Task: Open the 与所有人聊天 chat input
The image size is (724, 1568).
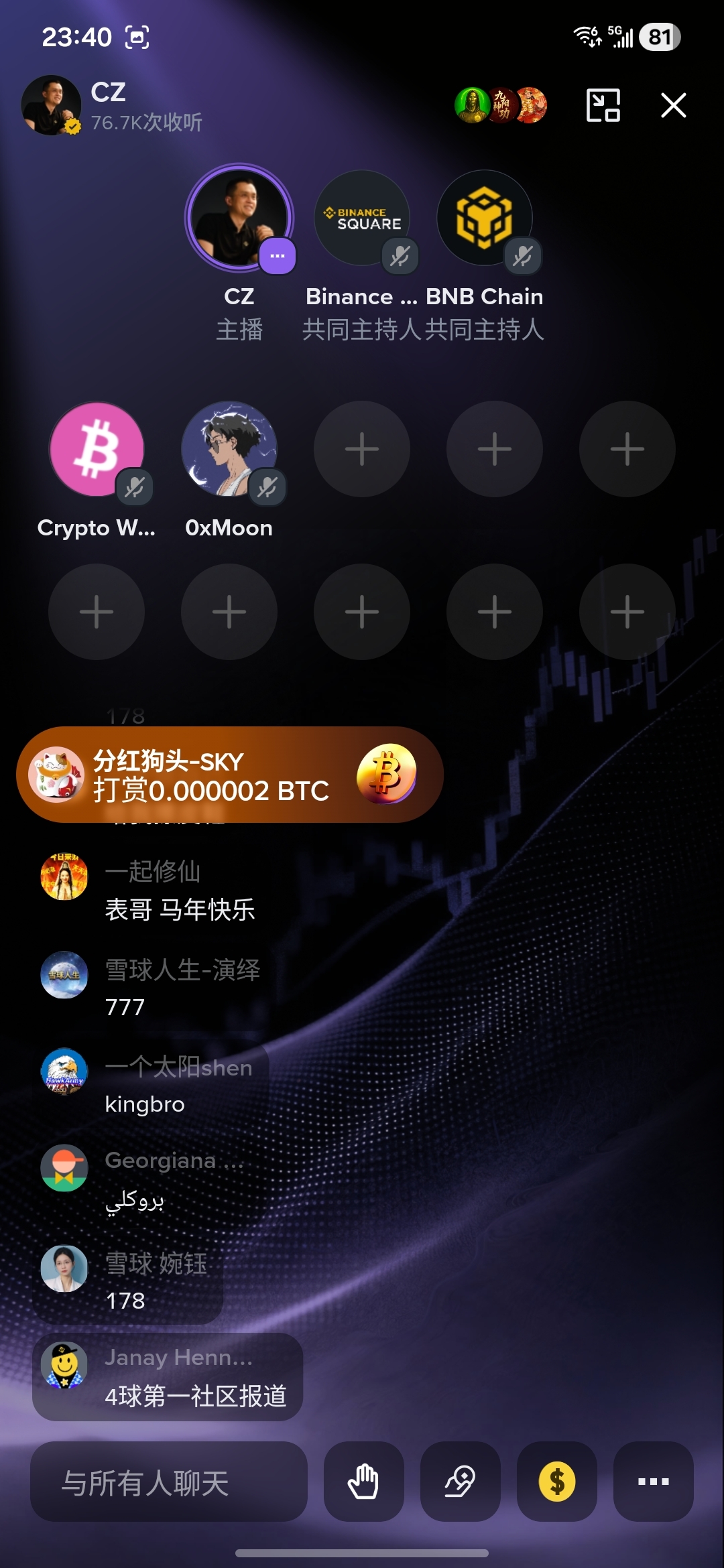Action: click(x=169, y=1482)
